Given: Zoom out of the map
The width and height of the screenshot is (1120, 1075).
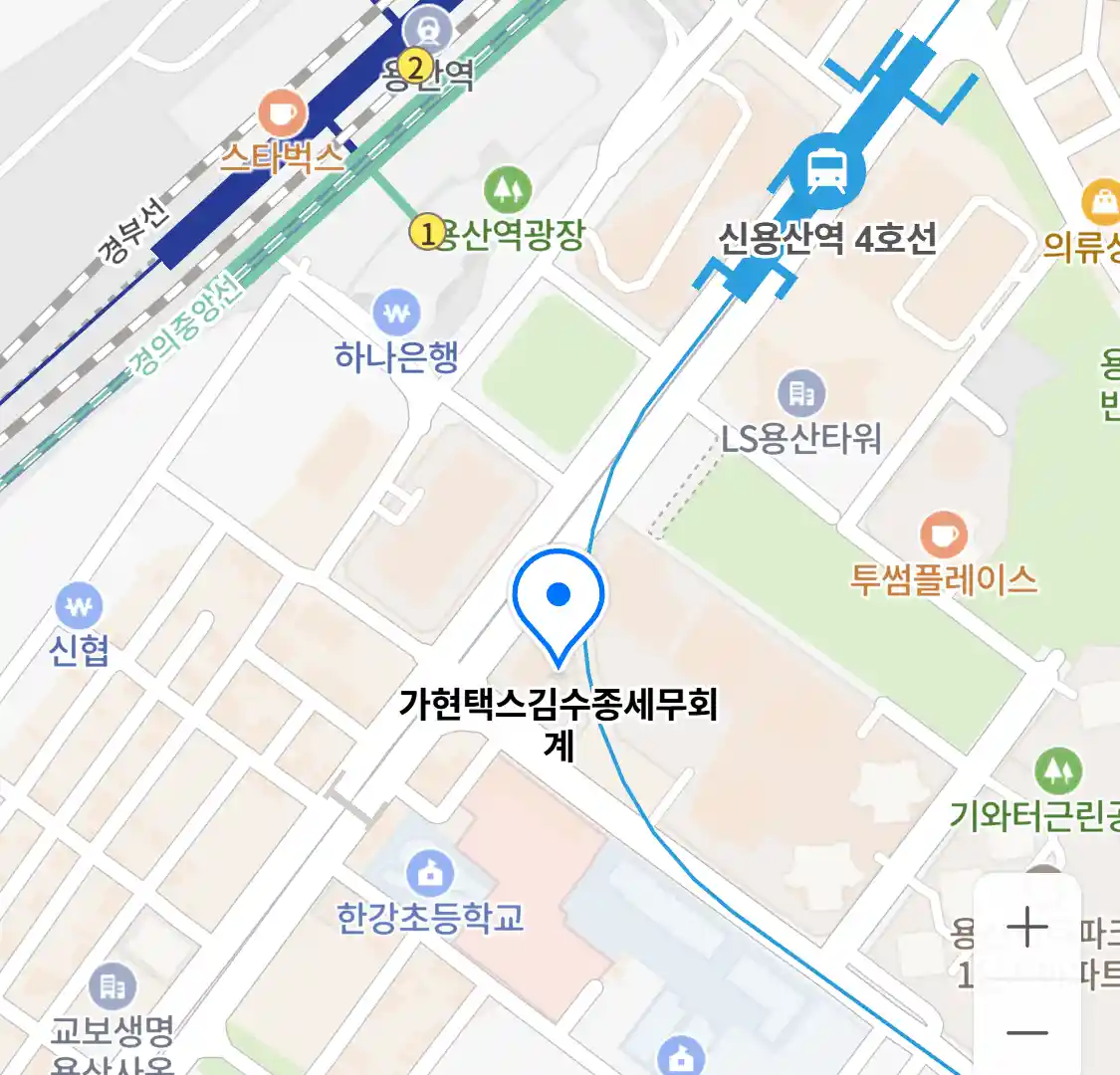Looking at the screenshot, I should pyautogui.click(x=1026, y=1032).
